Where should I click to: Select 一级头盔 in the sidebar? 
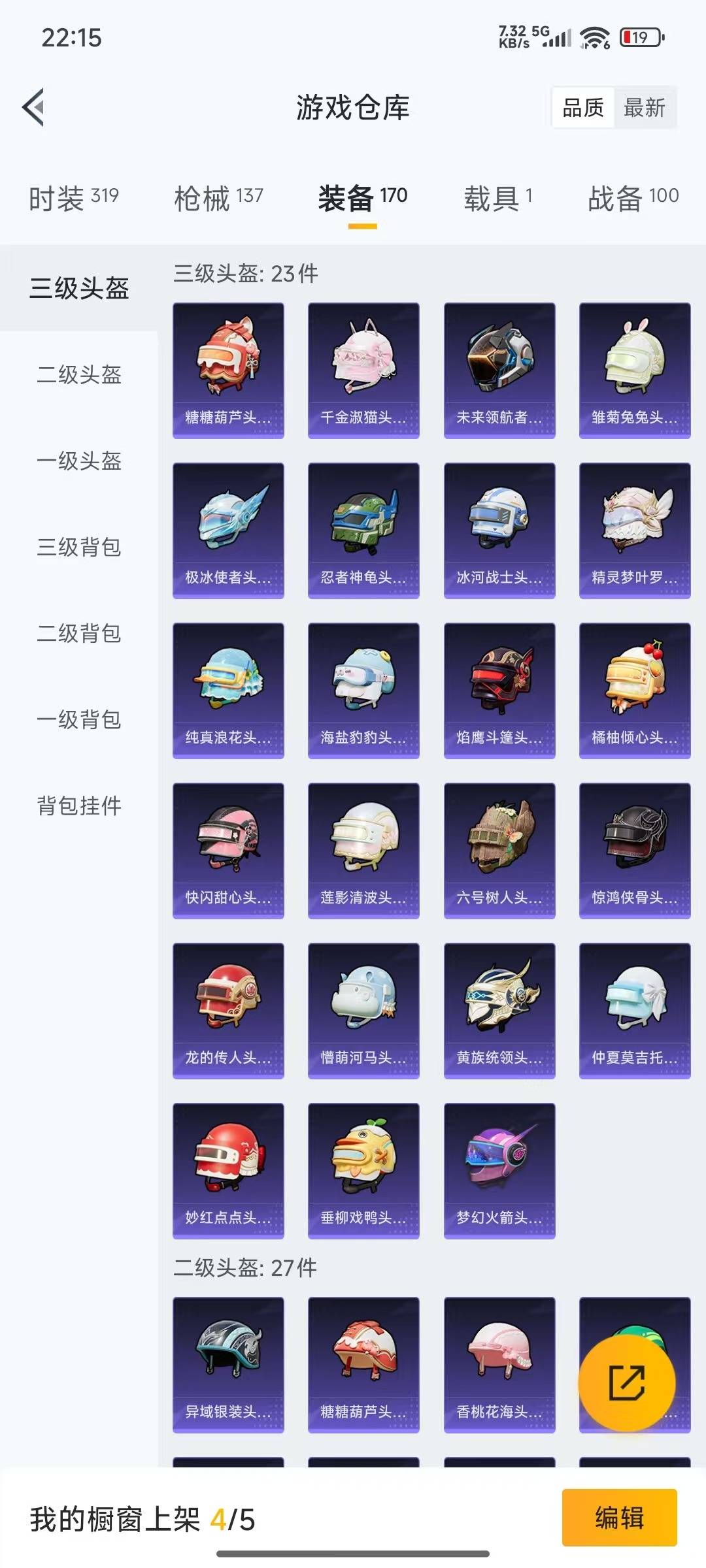[x=79, y=461]
